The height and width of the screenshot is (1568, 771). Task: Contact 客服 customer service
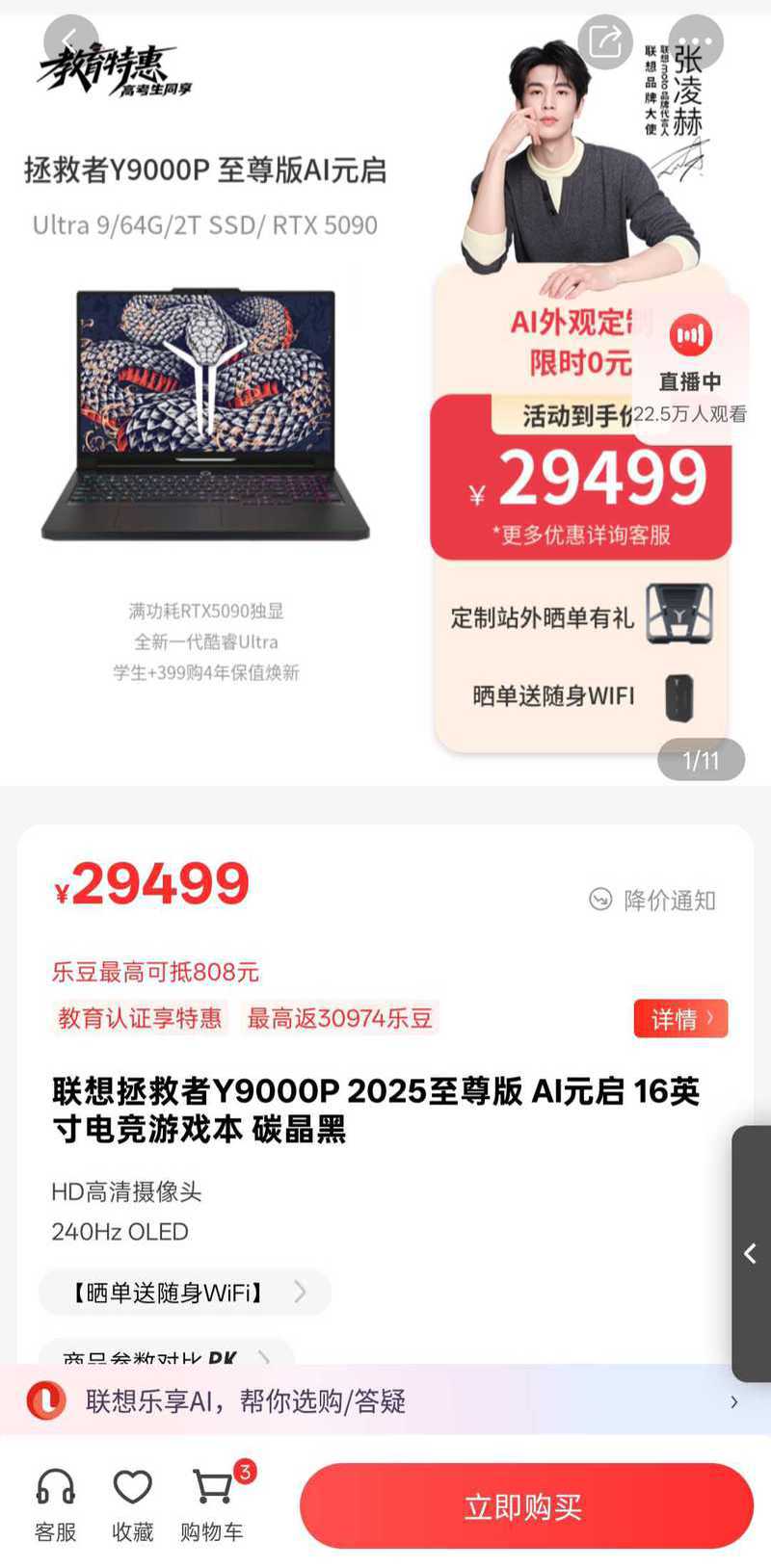(56, 1504)
